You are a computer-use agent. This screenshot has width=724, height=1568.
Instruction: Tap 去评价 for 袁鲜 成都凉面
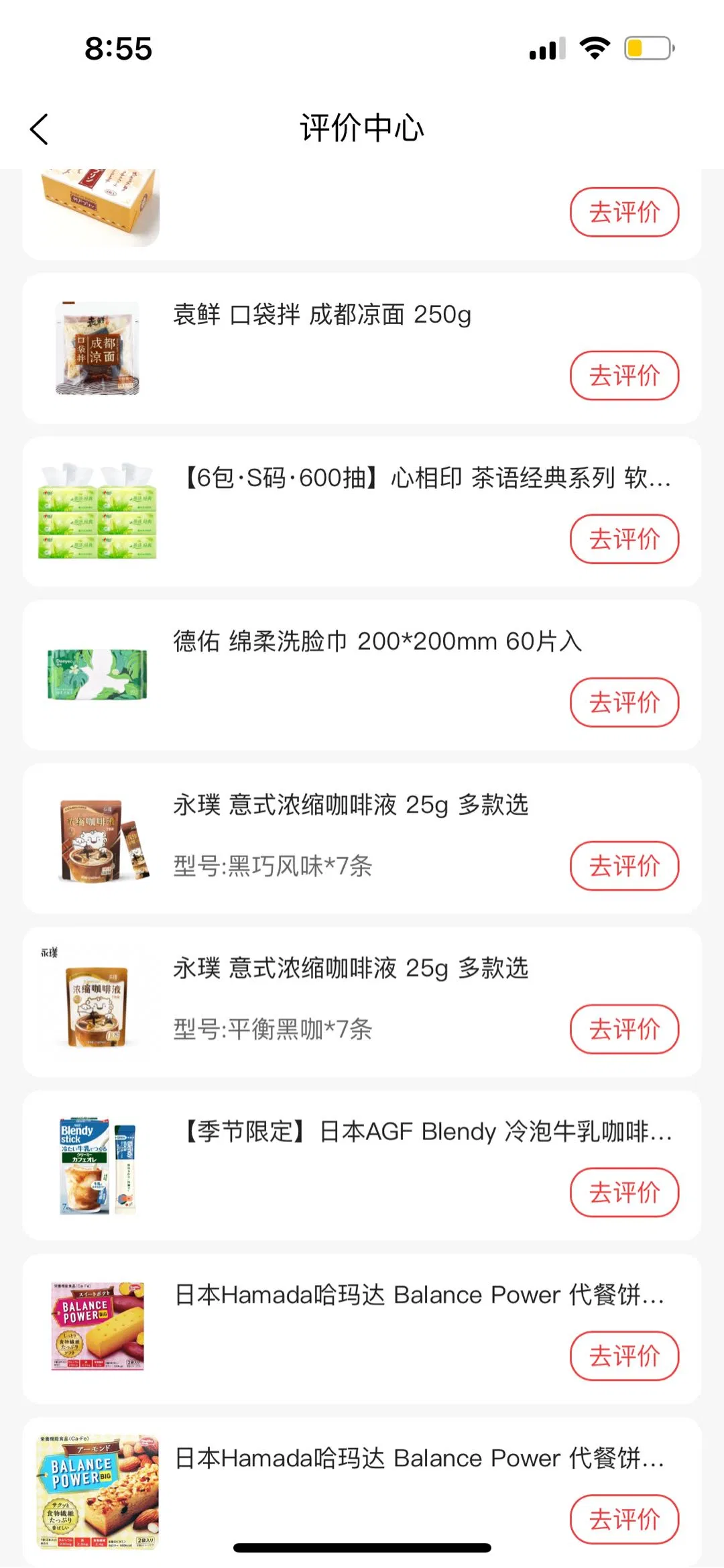tap(624, 376)
